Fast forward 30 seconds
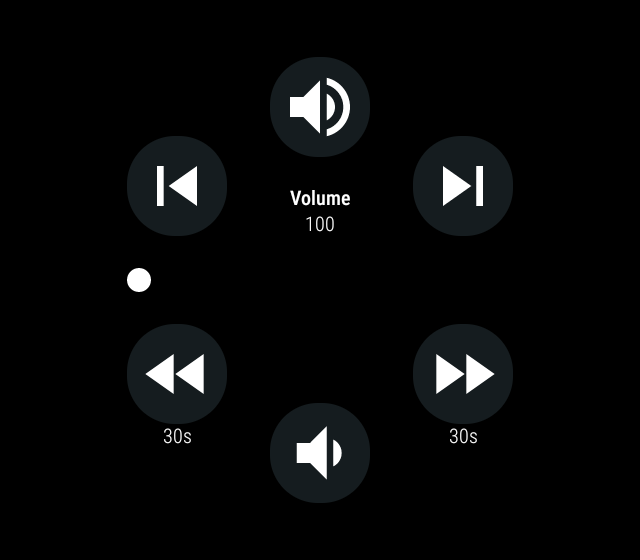This screenshot has width=640, height=560. pyautogui.click(x=463, y=374)
